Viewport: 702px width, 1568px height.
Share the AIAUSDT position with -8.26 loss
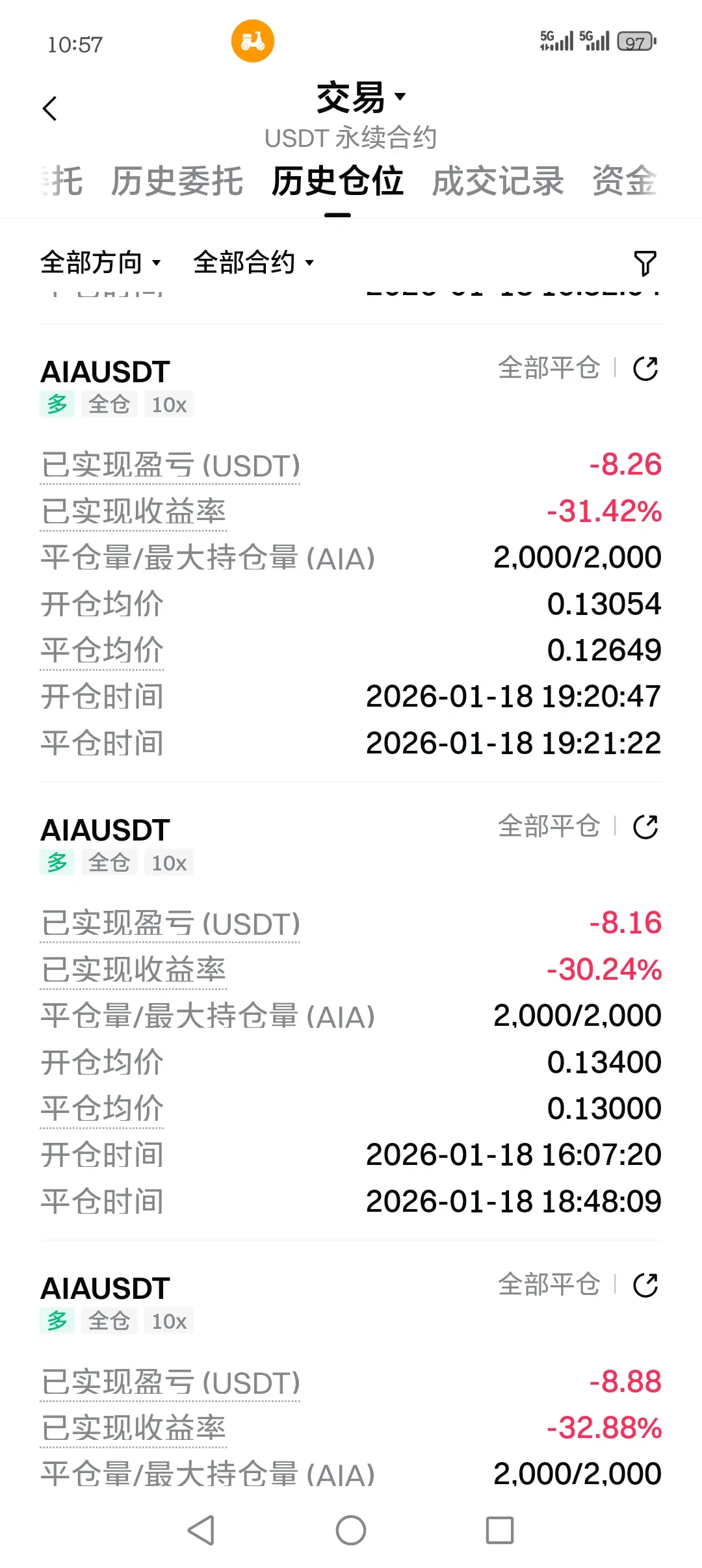click(645, 369)
